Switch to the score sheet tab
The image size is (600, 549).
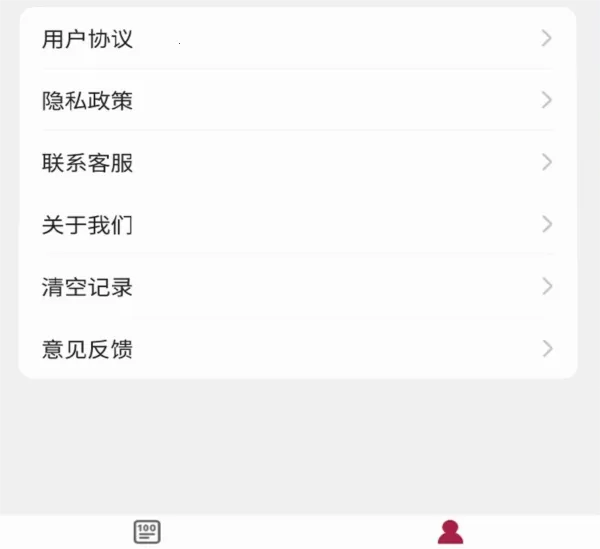[x=147, y=532]
